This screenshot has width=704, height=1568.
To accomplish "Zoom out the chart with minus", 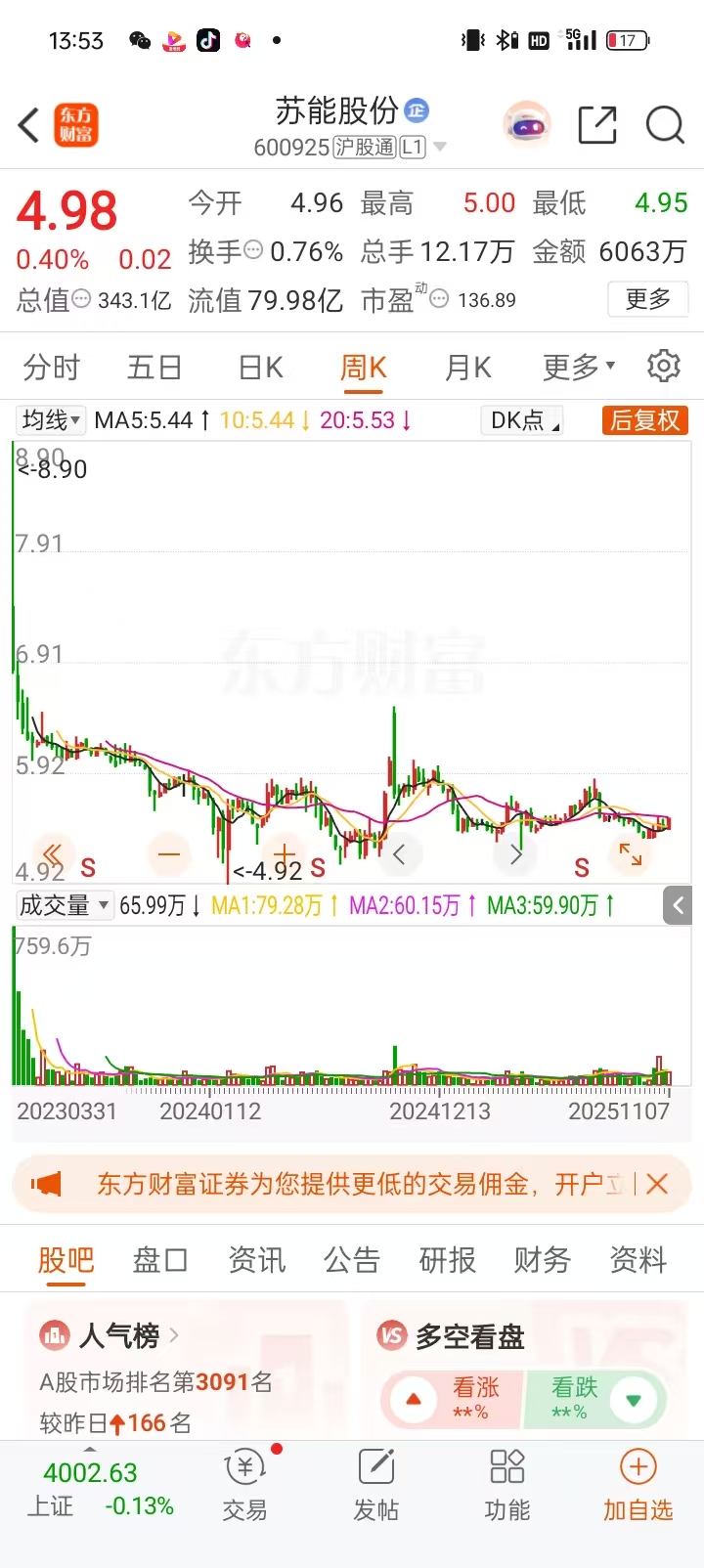I will point(169,854).
